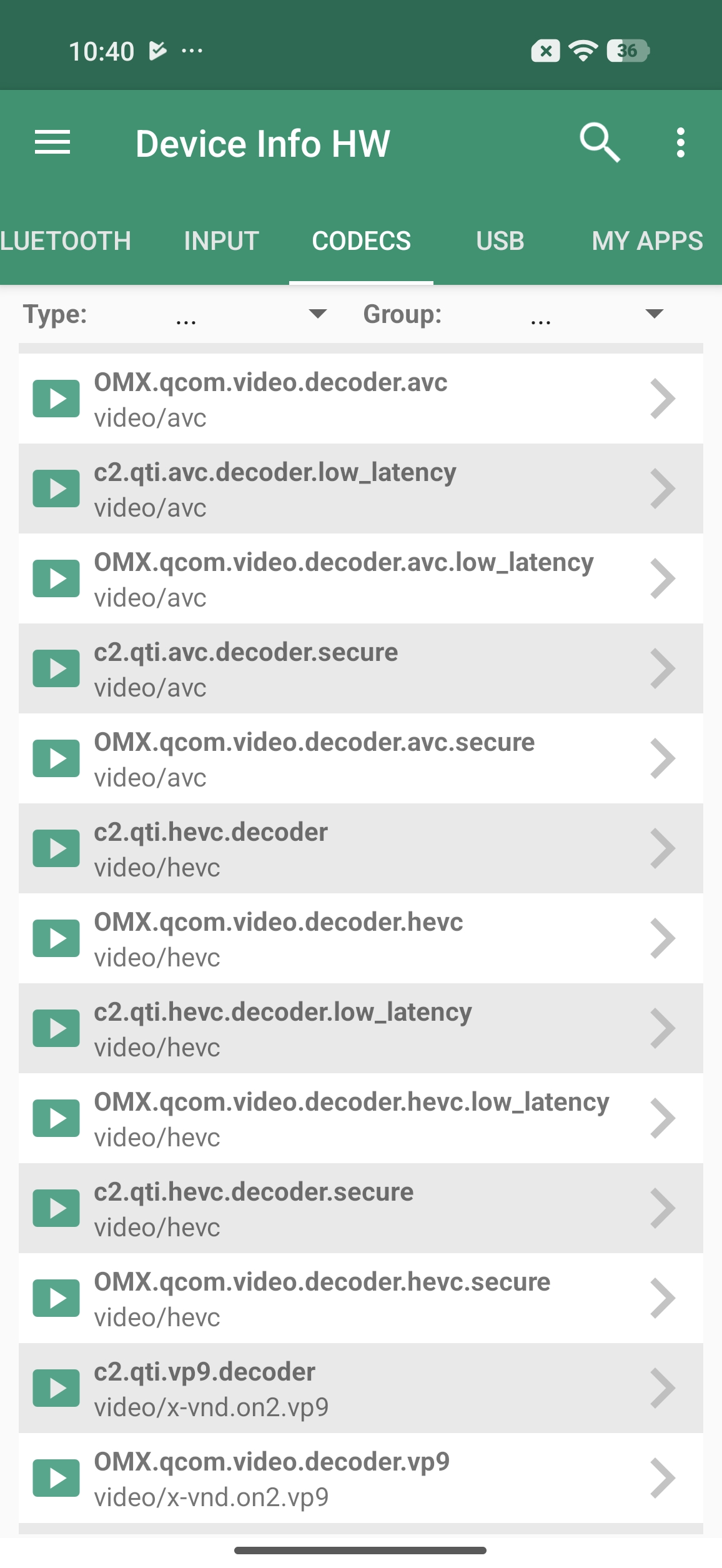
Task: Open OMX.qcom.video.decoder.avc details
Action: tap(360, 399)
